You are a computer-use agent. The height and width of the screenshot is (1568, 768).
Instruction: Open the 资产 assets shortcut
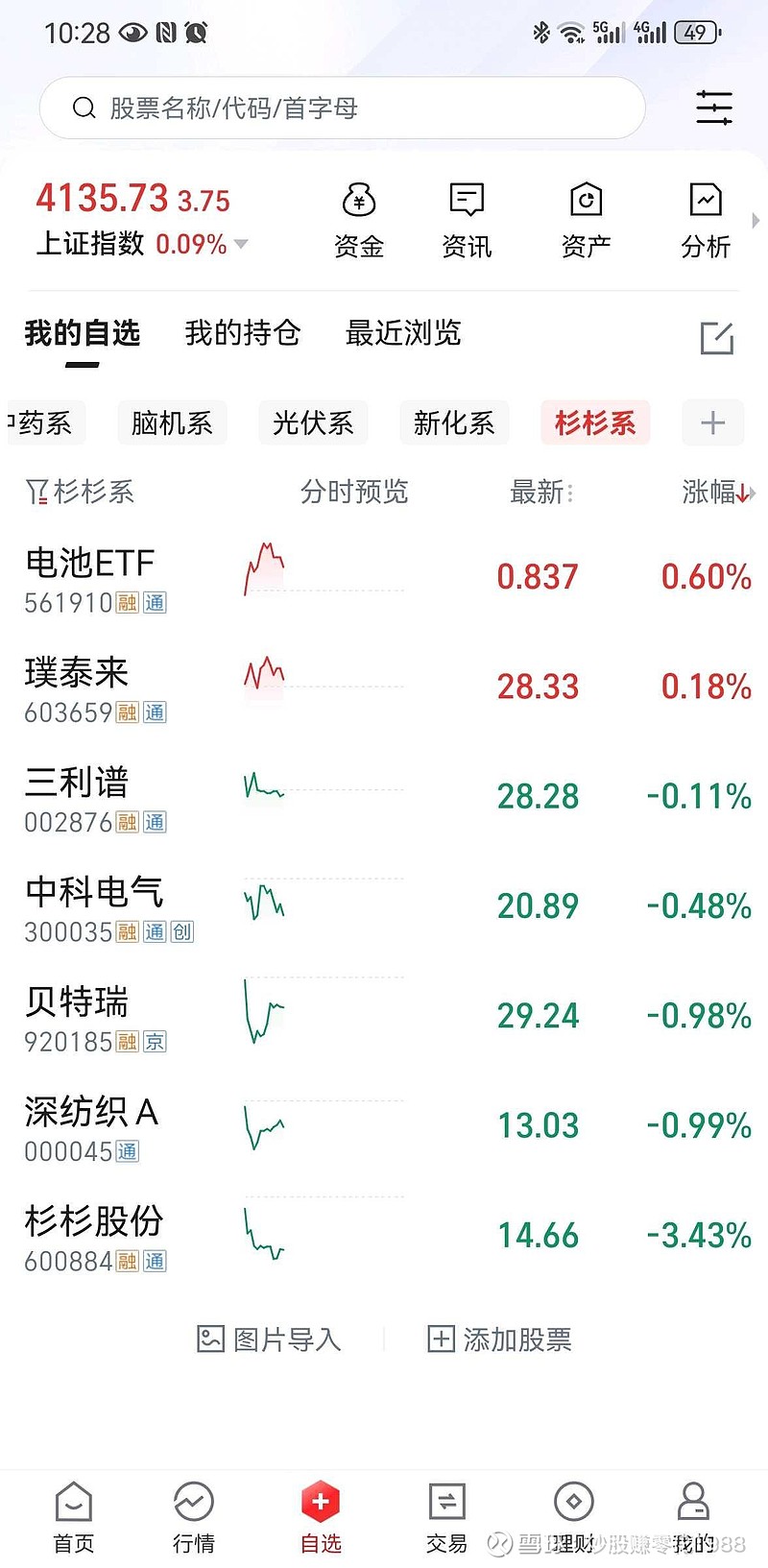tap(586, 221)
